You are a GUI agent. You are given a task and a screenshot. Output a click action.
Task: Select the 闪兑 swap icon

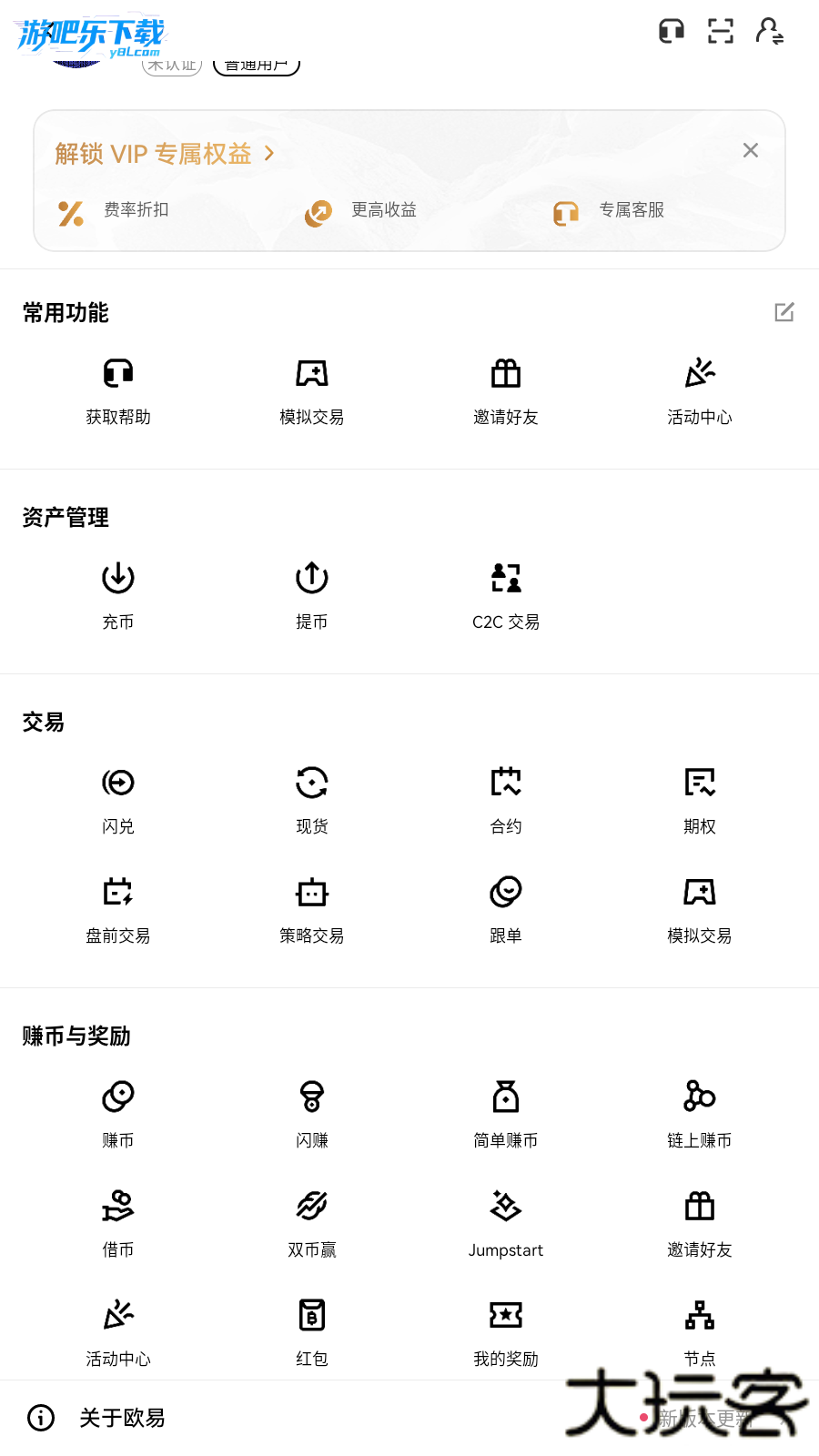117,796
